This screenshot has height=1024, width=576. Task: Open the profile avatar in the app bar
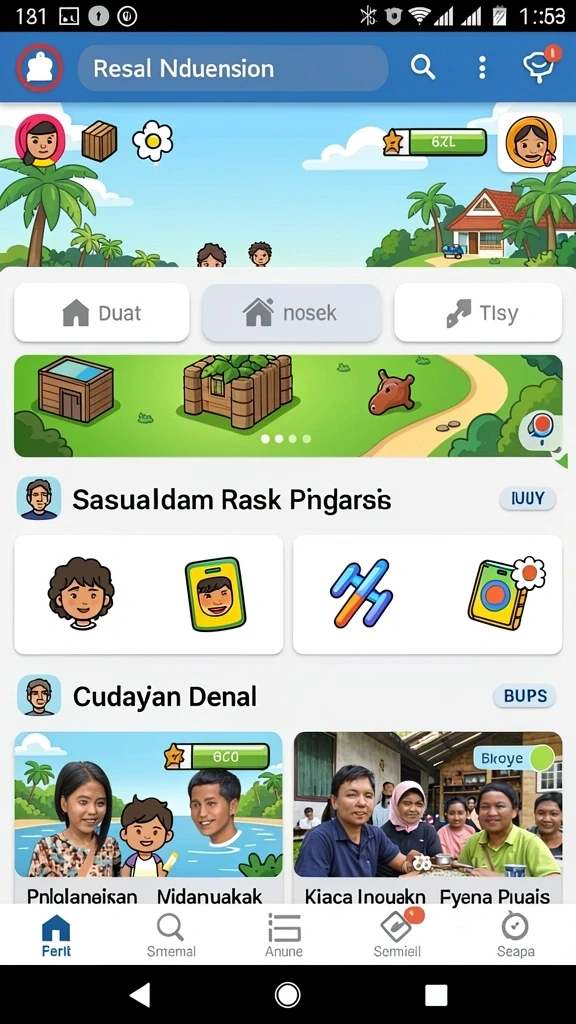40,67
